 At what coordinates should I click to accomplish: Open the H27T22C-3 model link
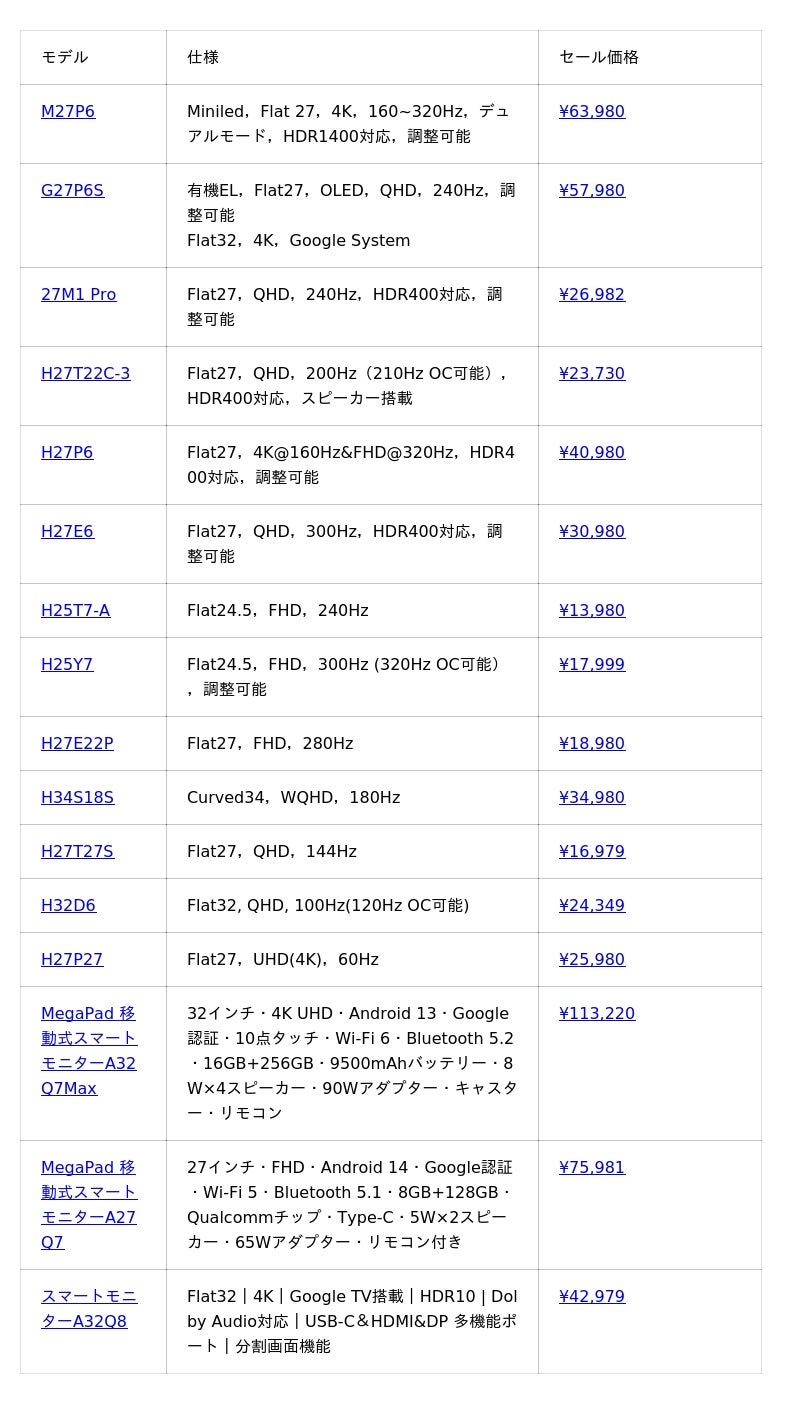85,374
